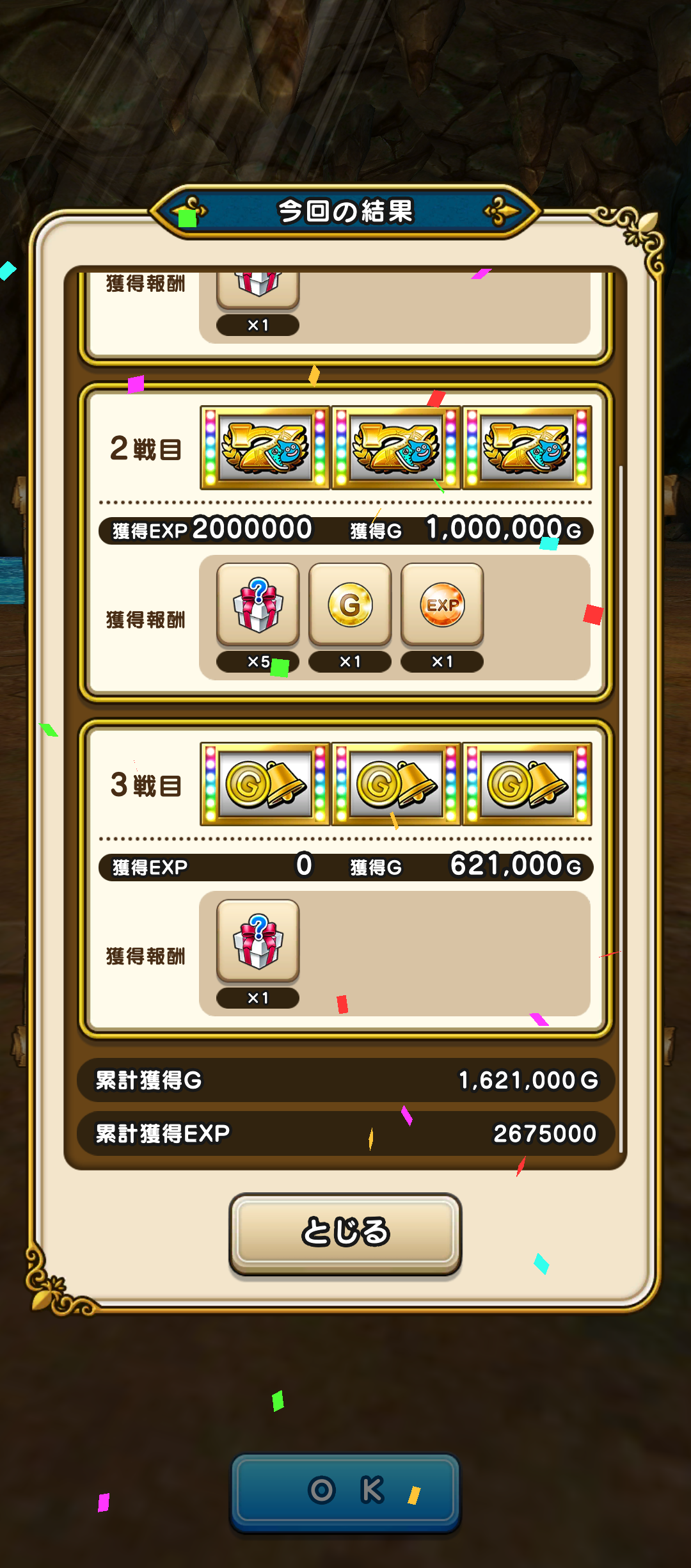
Task: View the EXP orb reward item
Action: [442, 605]
